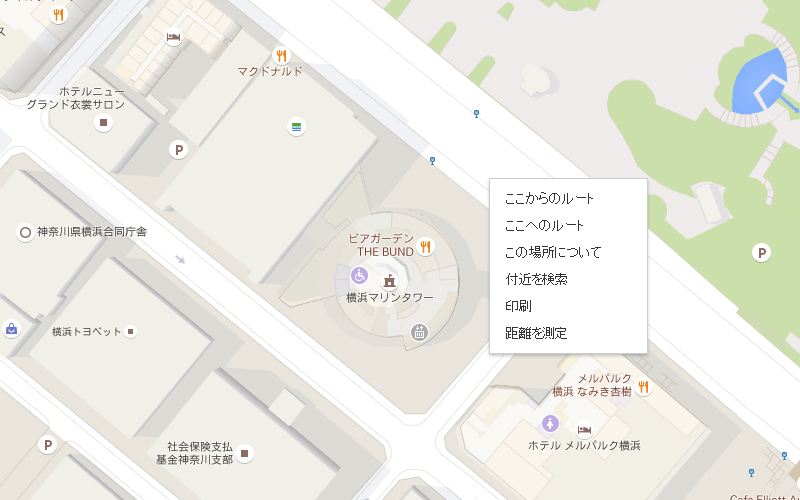
Task: Select ここへのルート in context menu
Action: 544,225
